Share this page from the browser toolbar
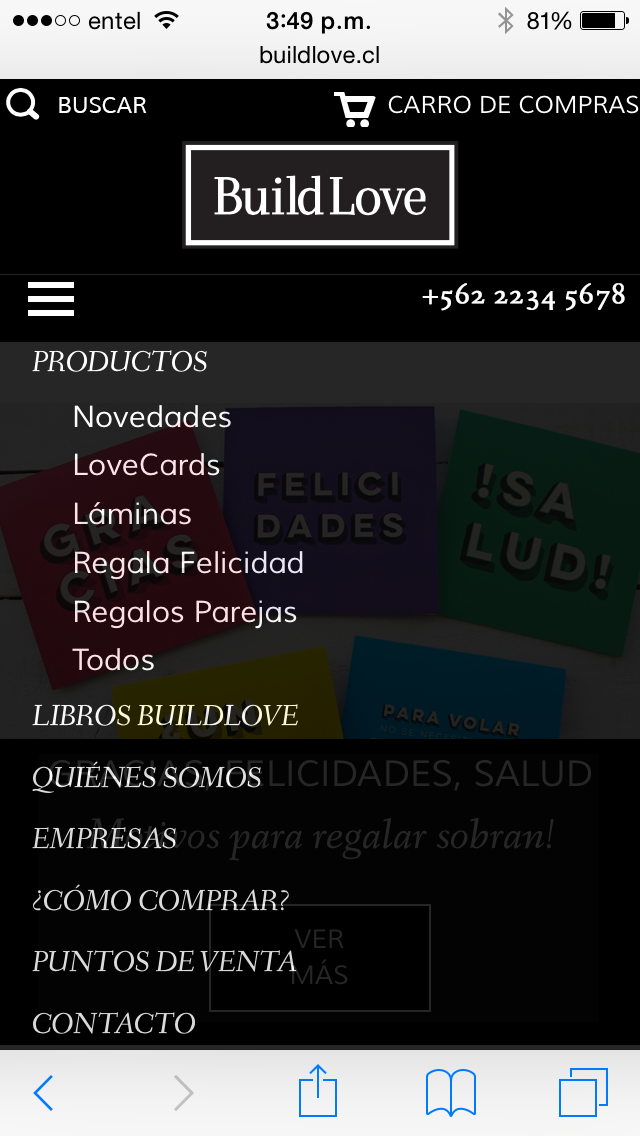640x1136 pixels. 318,1092
